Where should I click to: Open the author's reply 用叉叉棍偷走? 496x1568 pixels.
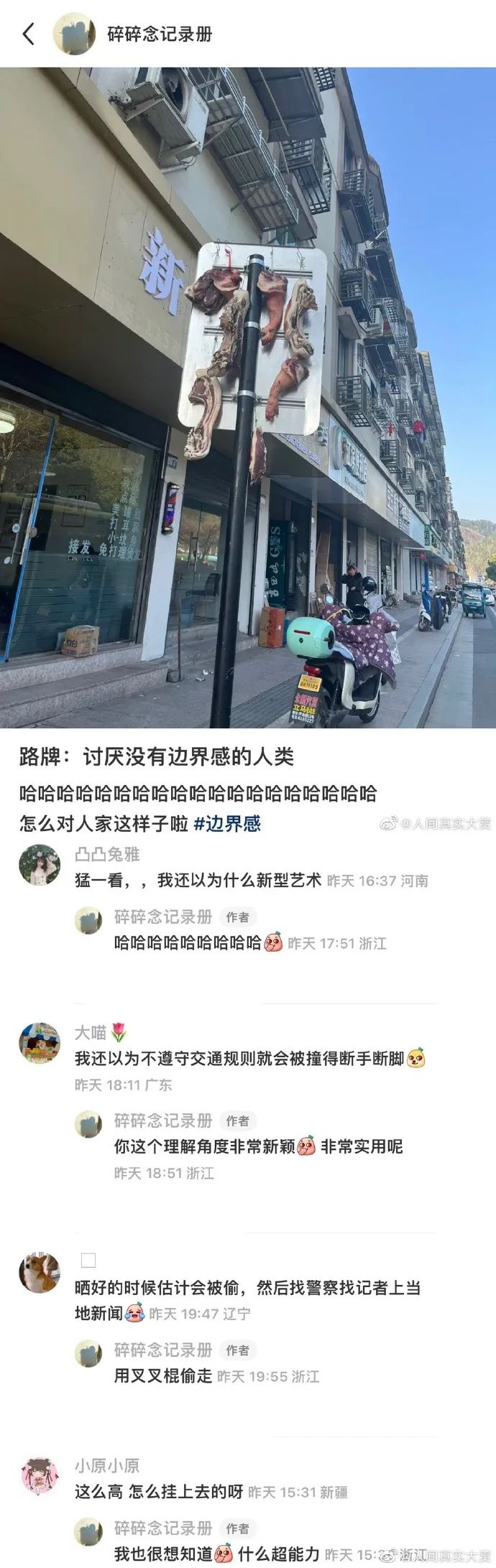163,1376
